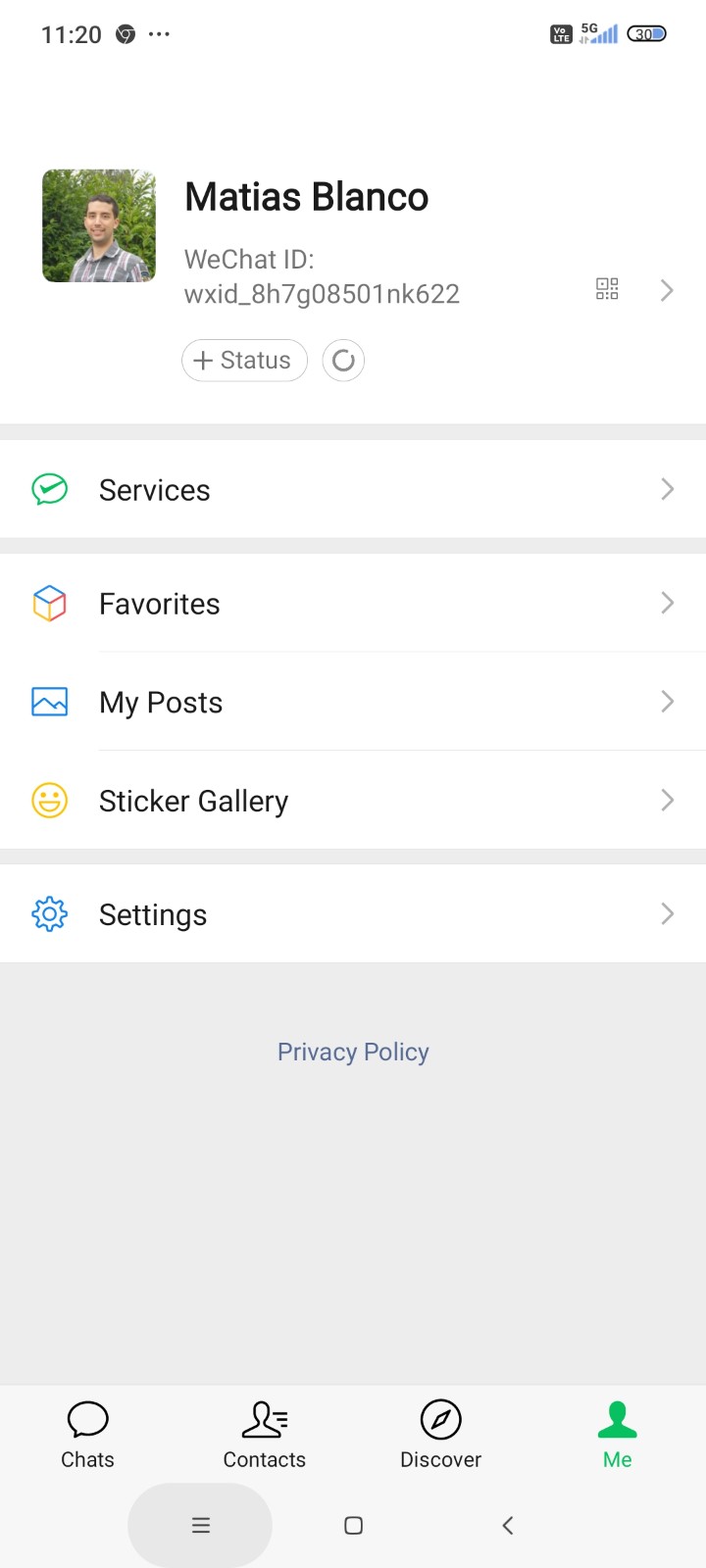Tap the Matias Blanco profile photo
706x1568 pixels.
(x=99, y=226)
